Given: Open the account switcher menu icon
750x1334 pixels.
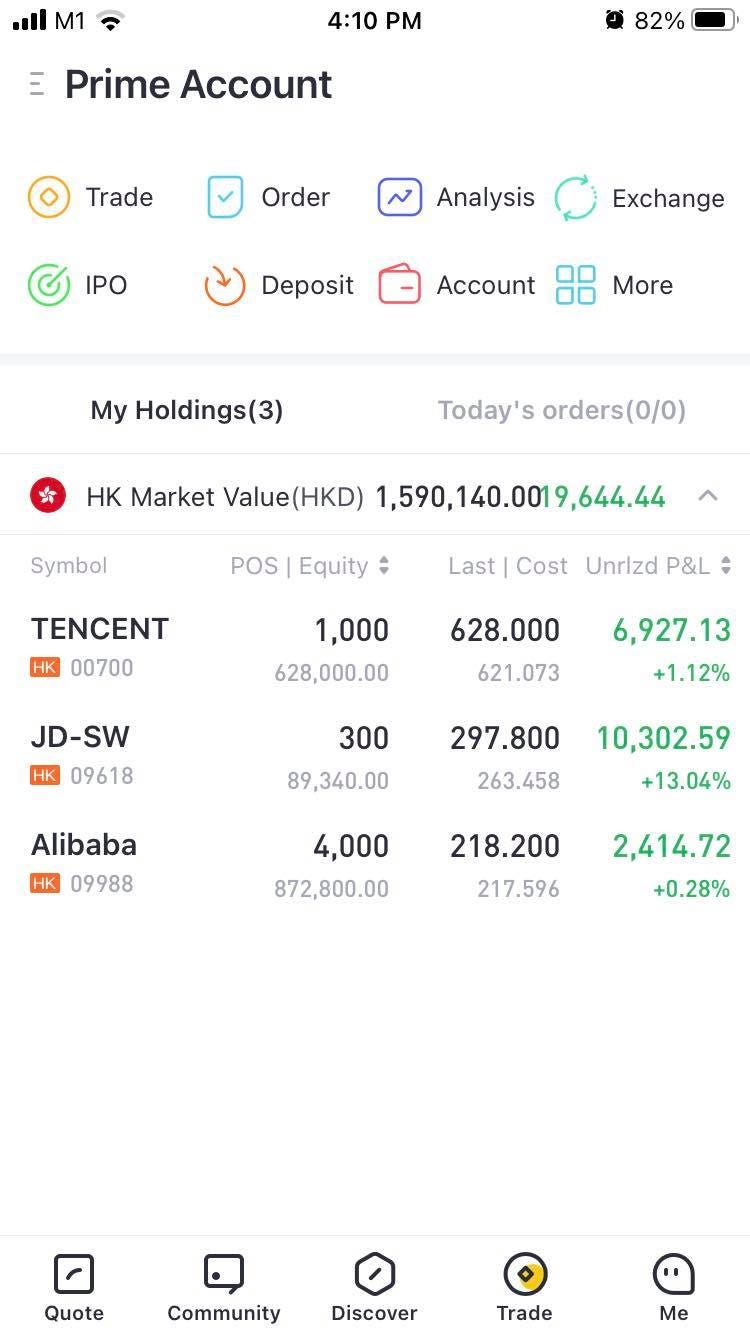Looking at the screenshot, I should [37, 85].
